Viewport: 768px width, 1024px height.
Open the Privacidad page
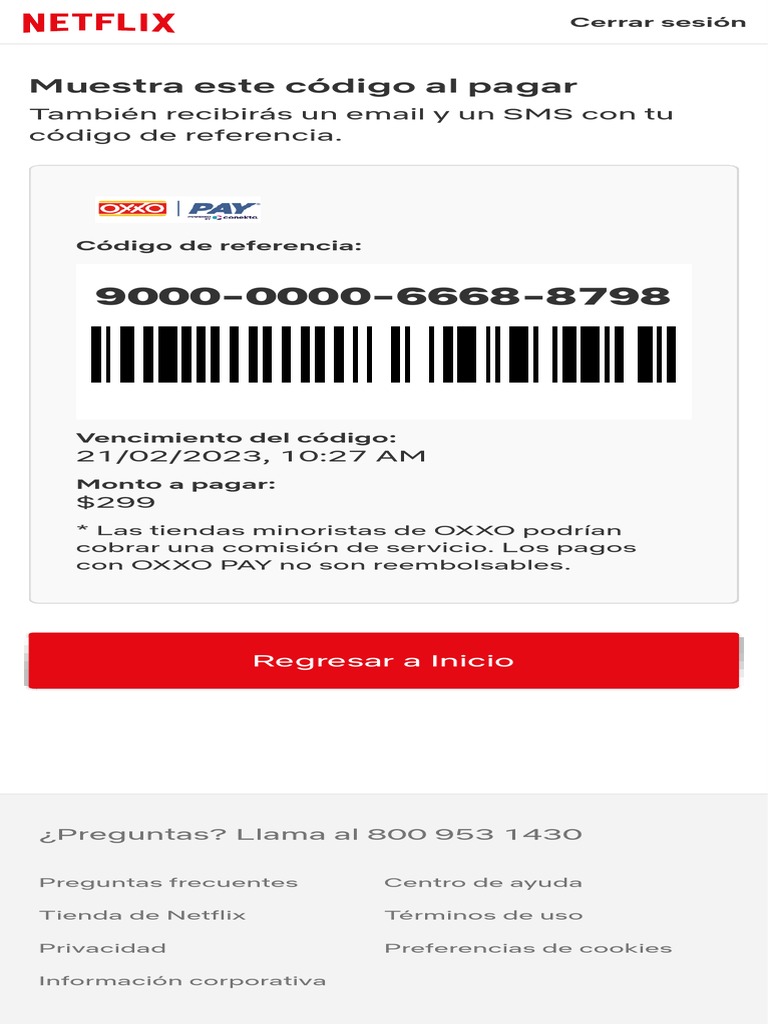click(102, 948)
